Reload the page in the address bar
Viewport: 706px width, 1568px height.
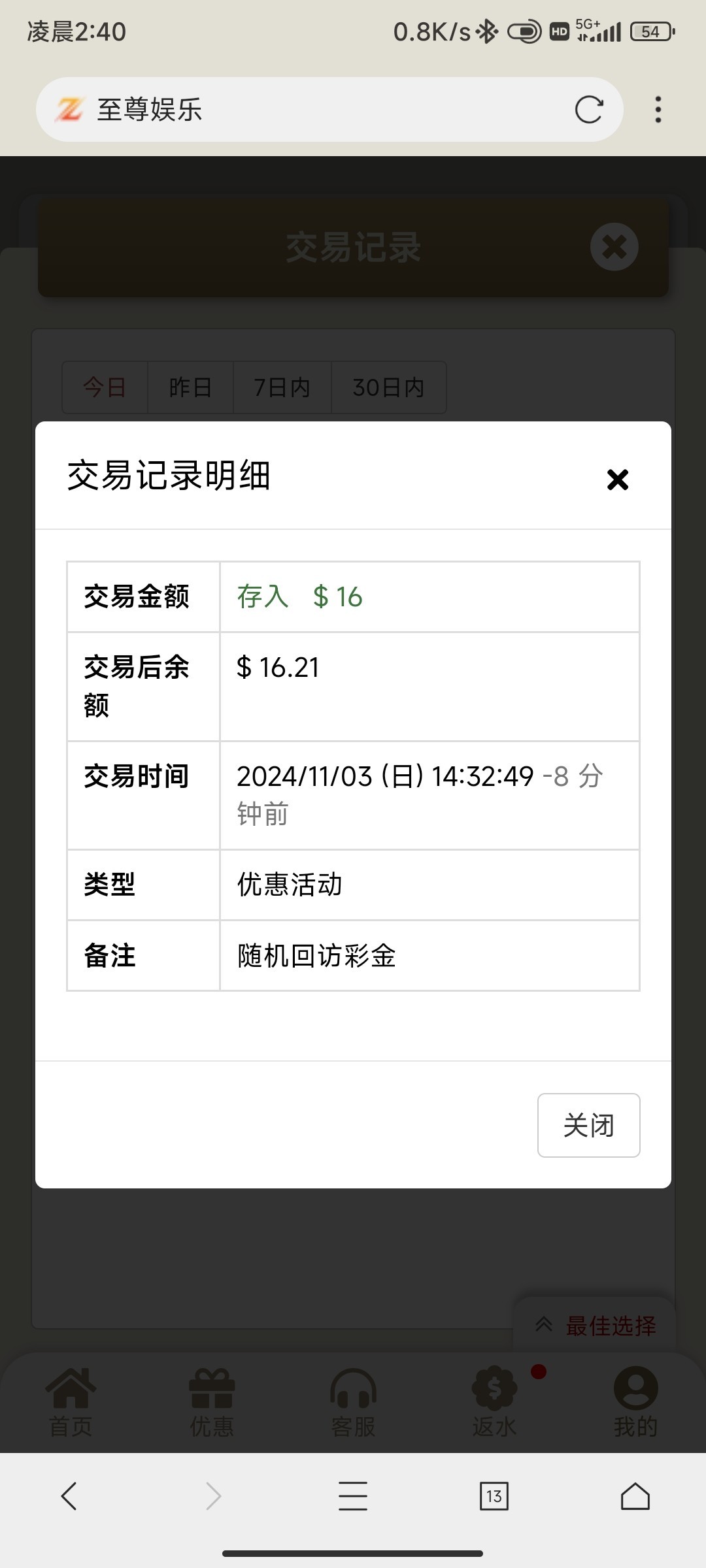tap(588, 110)
